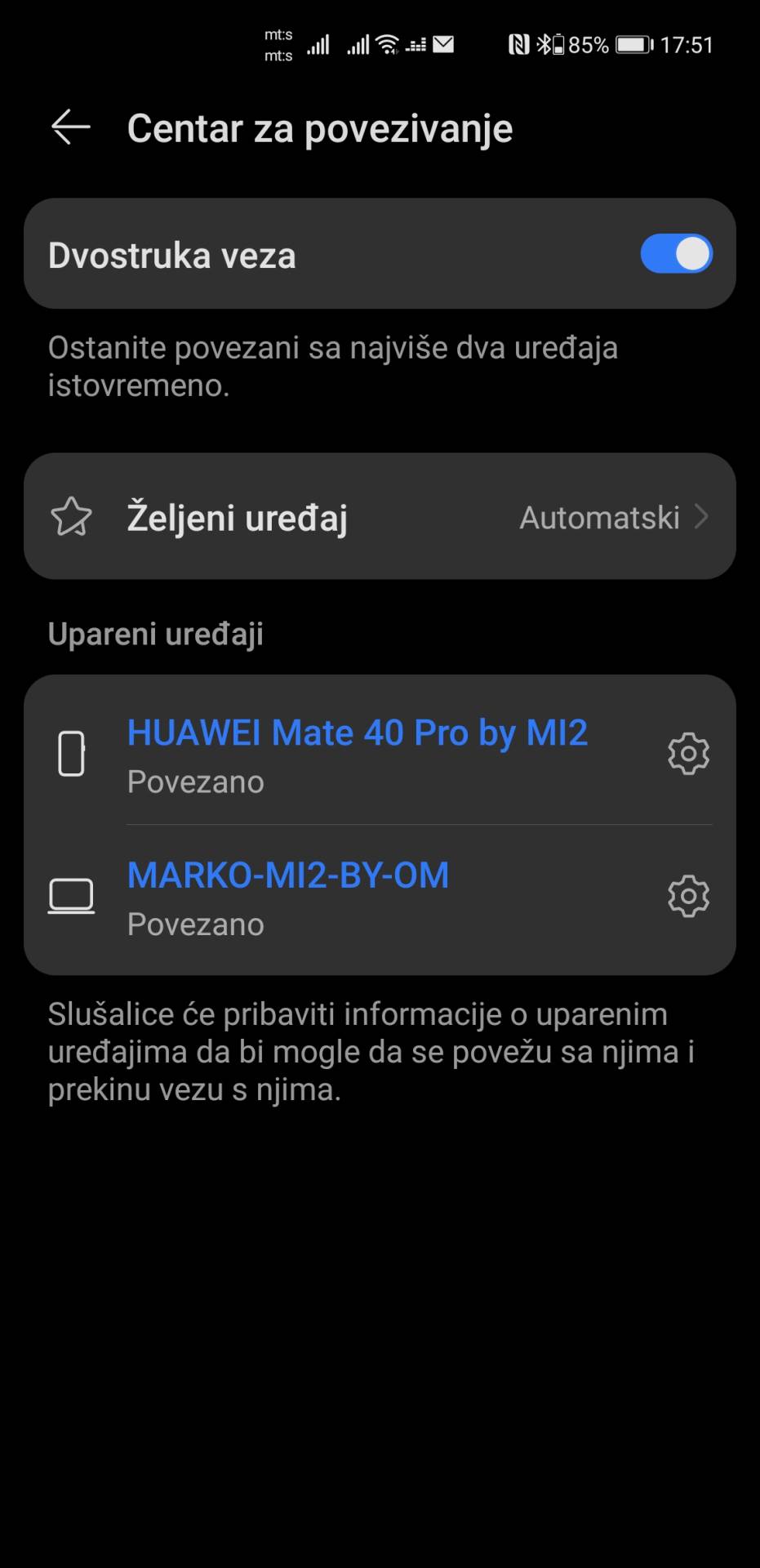Select the Upareni uređaji section header

pyautogui.click(x=157, y=633)
